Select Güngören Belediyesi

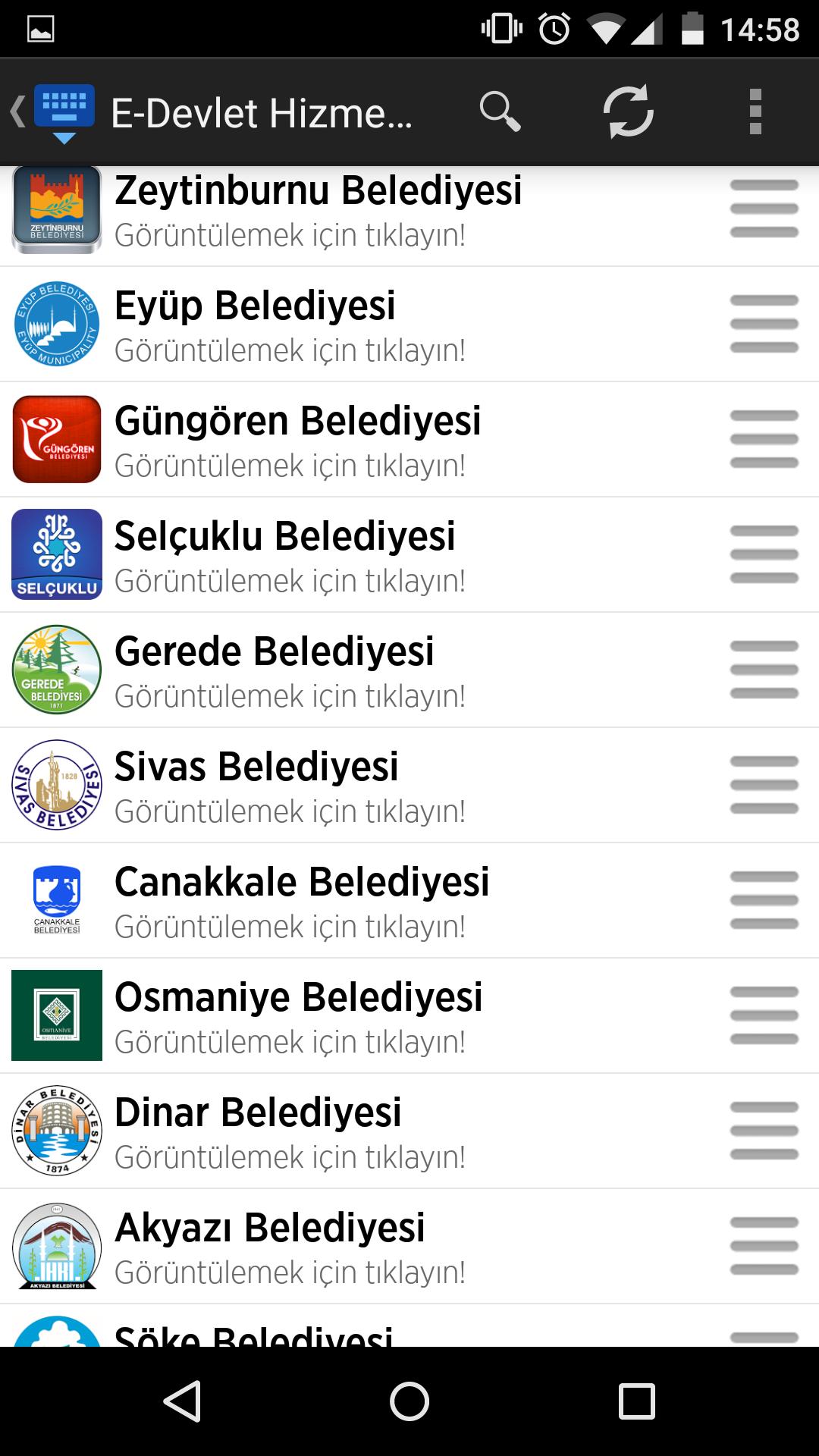pyautogui.click(x=318, y=441)
